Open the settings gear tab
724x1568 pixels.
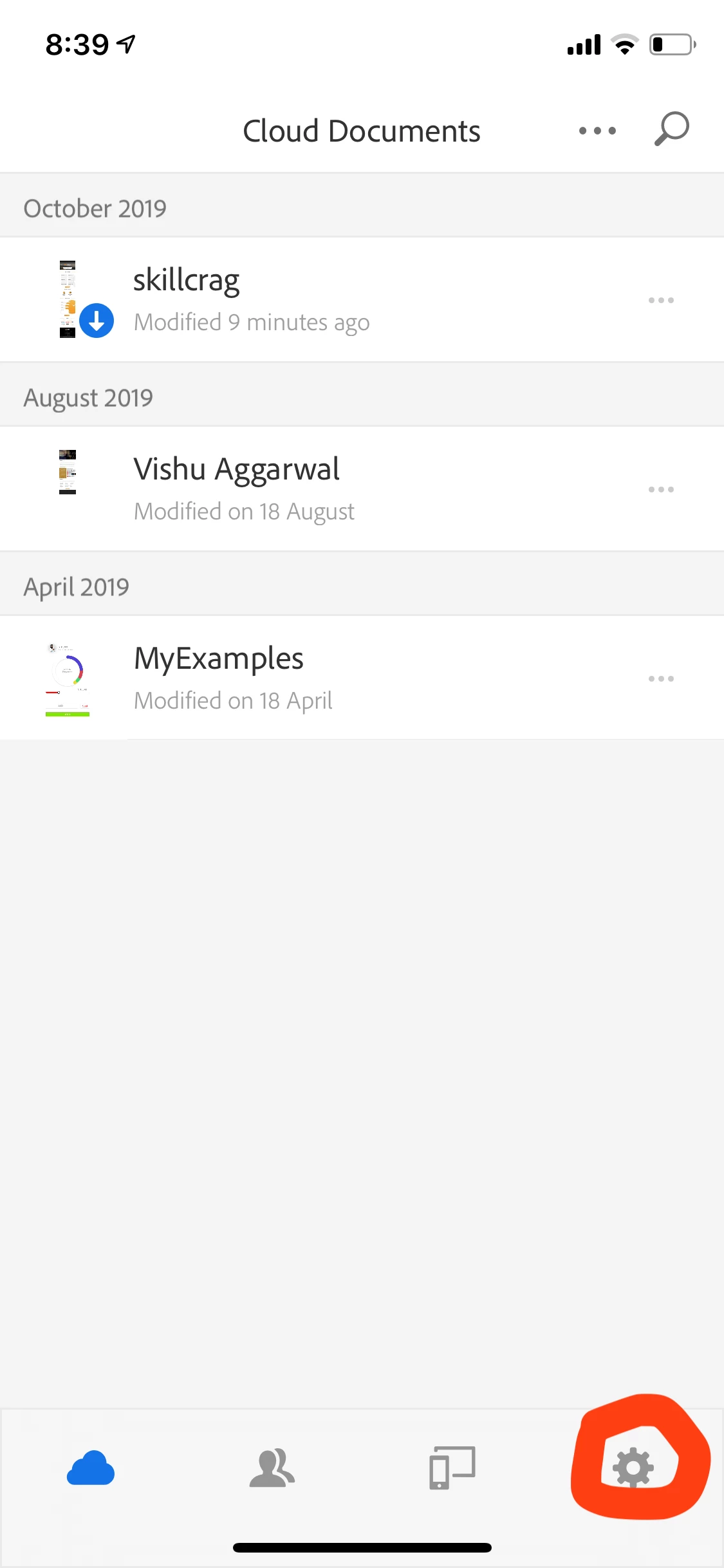tap(633, 1468)
